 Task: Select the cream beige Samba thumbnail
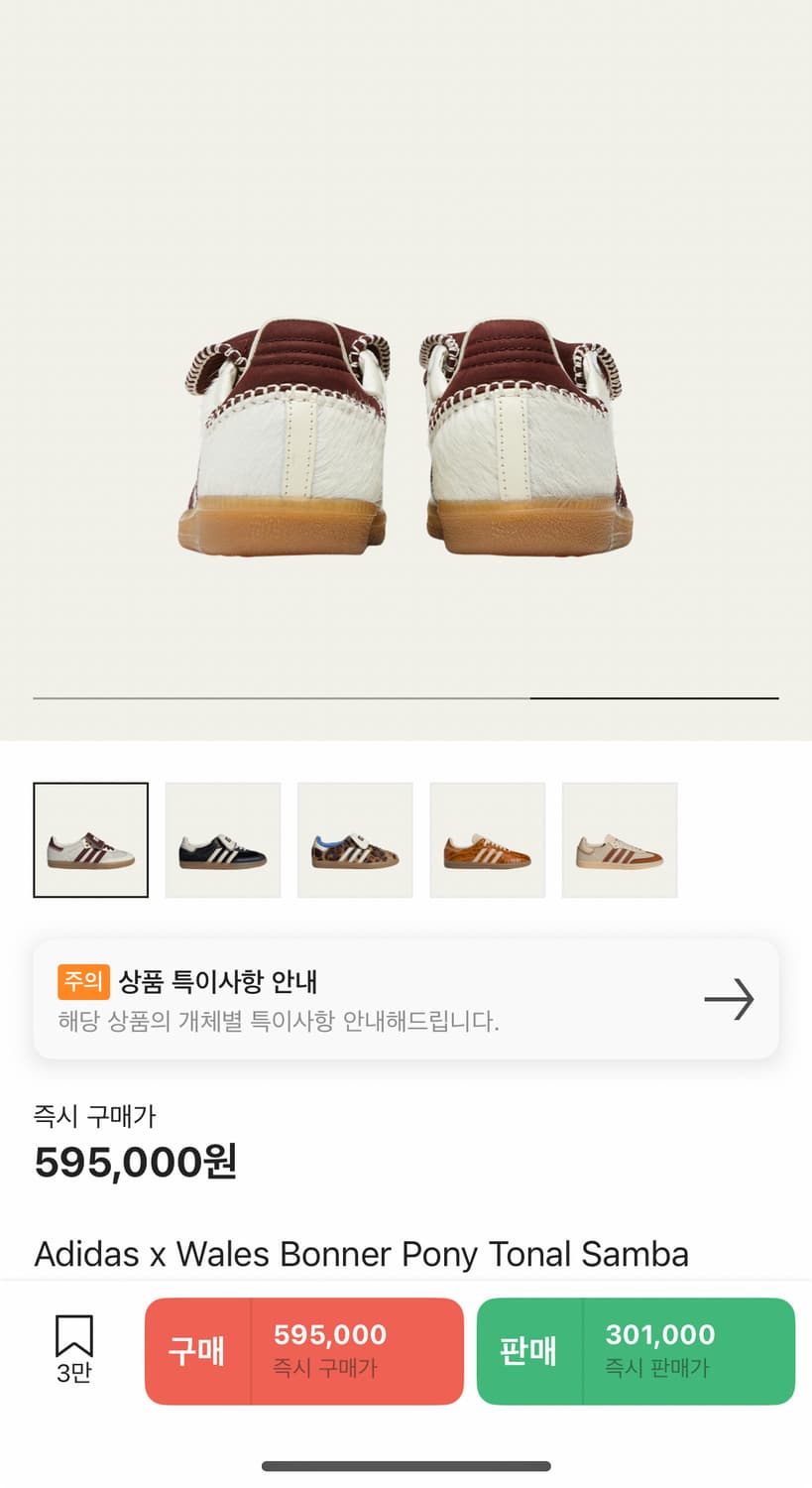coord(620,839)
